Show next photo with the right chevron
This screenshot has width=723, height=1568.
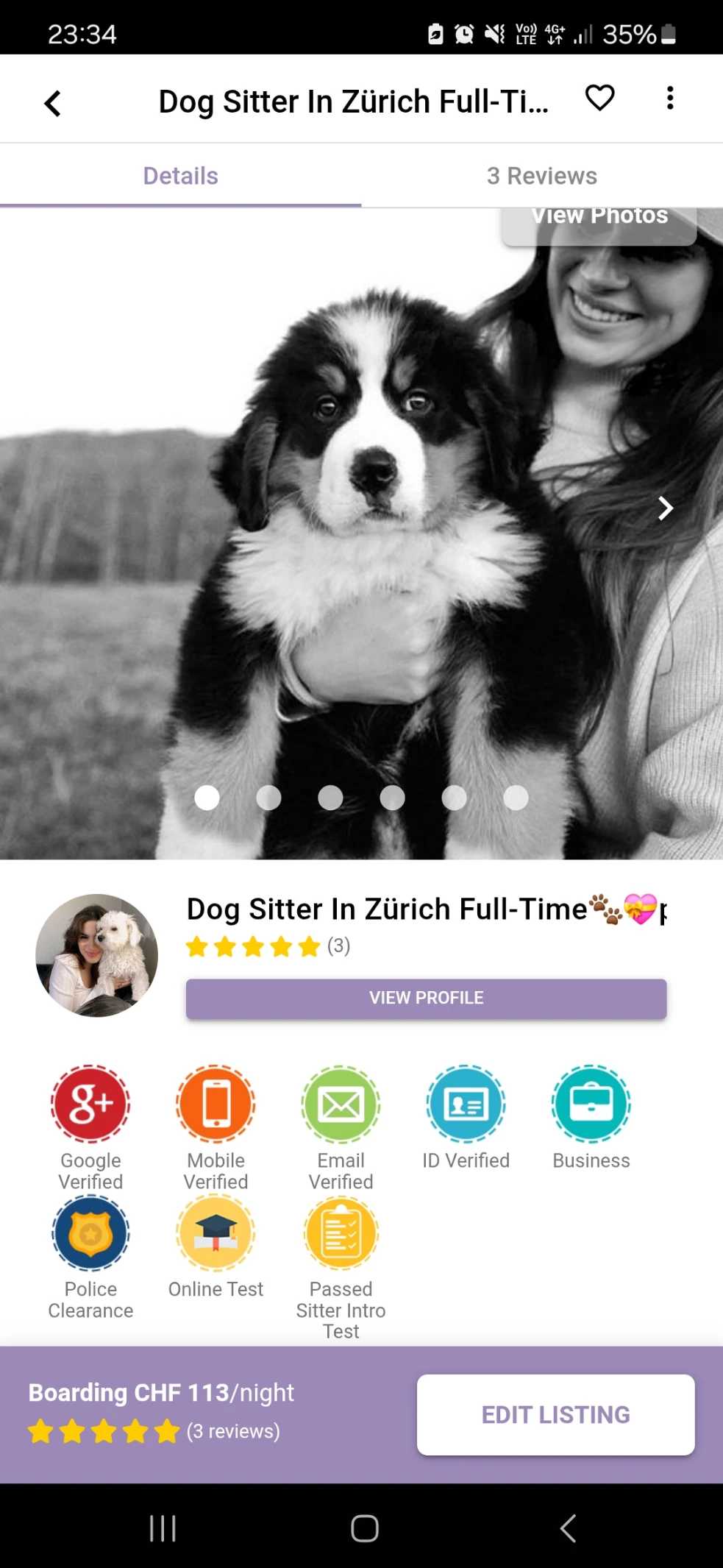click(665, 508)
